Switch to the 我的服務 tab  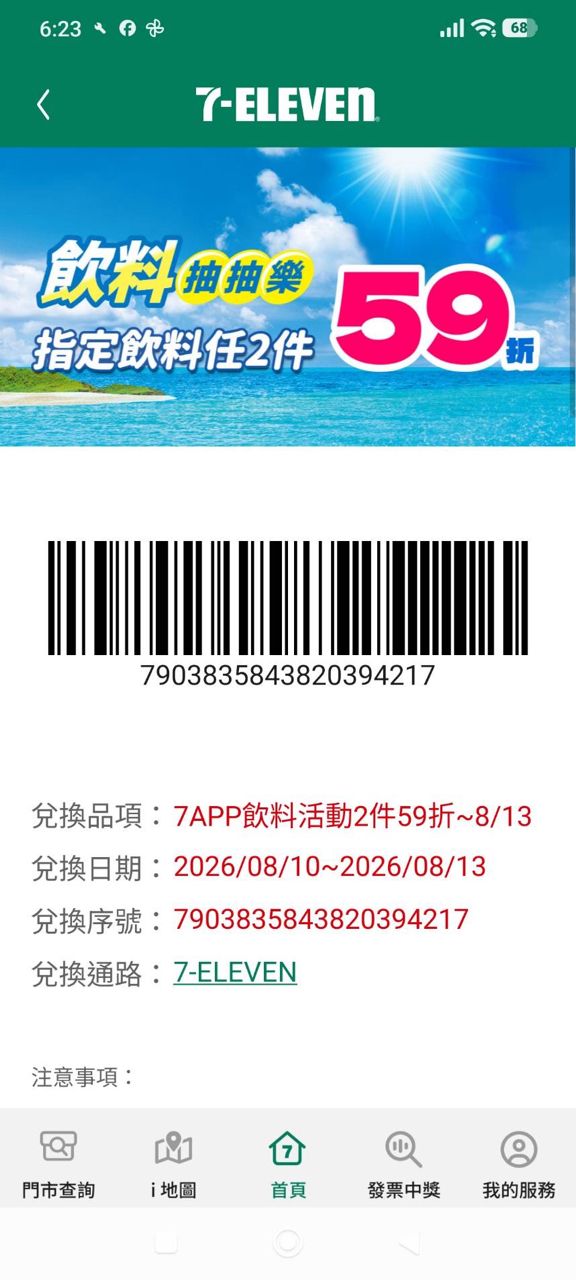click(x=519, y=1163)
